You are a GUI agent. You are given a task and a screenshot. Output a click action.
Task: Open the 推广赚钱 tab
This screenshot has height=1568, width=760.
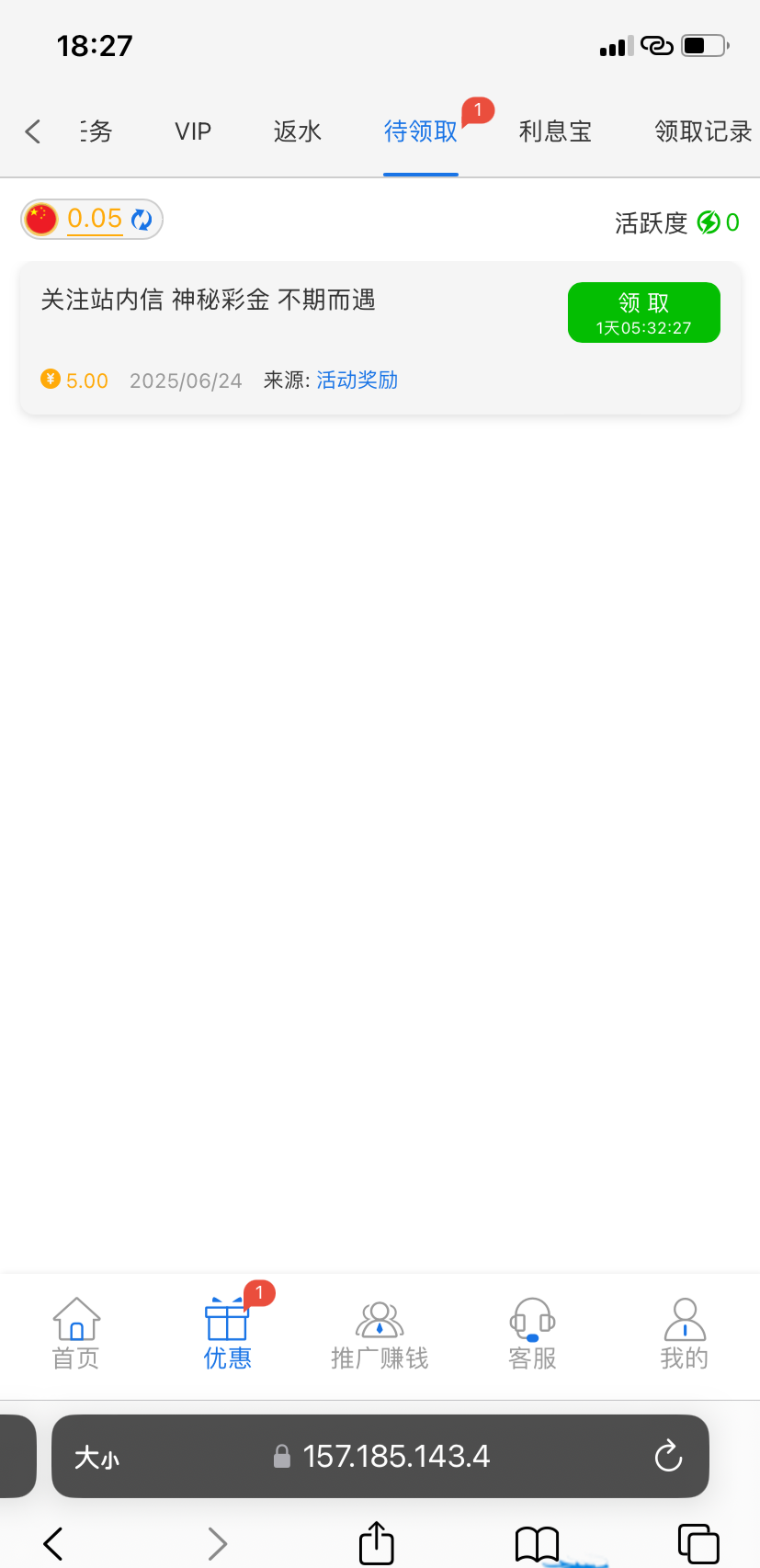(380, 1333)
